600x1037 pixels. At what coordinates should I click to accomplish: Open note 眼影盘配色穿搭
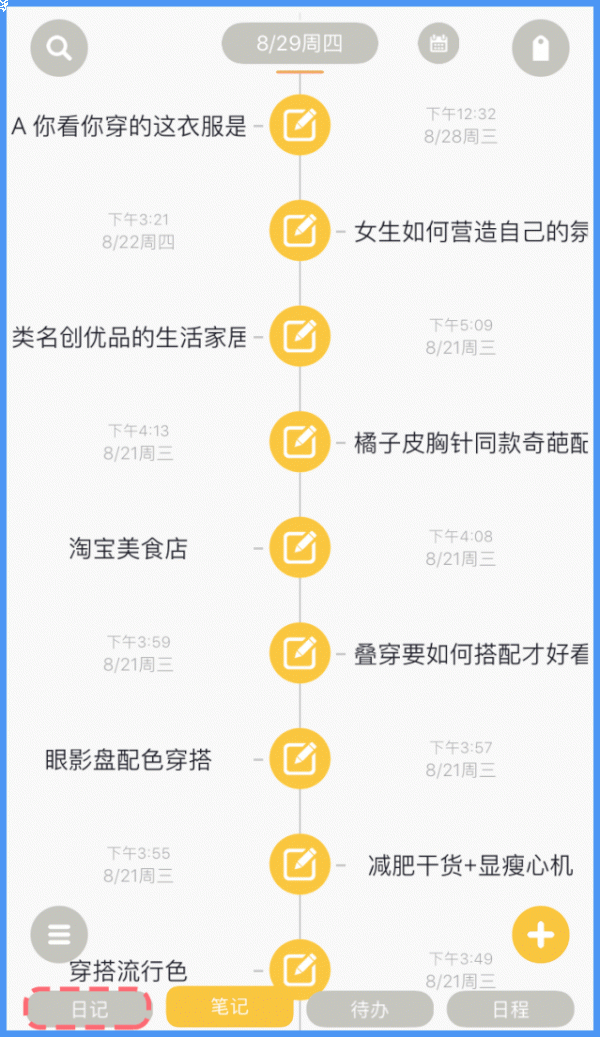coord(128,760)
